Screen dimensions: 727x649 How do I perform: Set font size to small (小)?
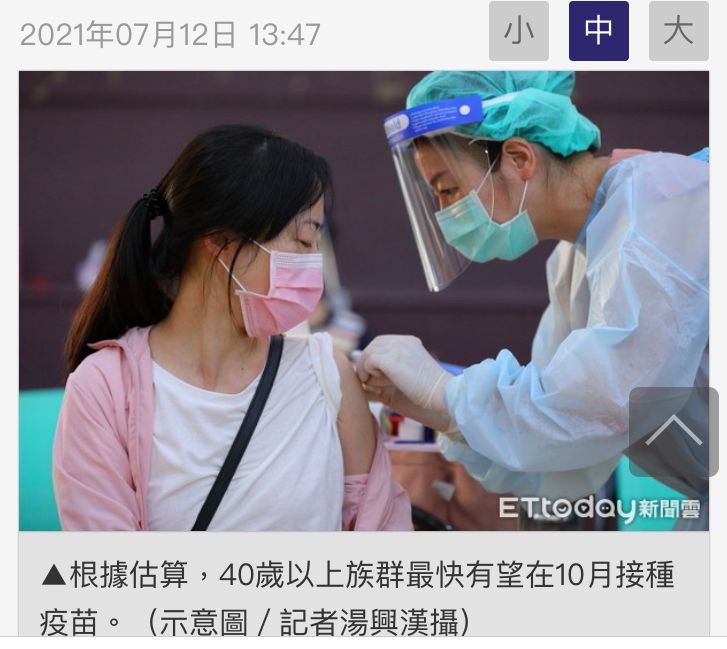pos(518,31)
